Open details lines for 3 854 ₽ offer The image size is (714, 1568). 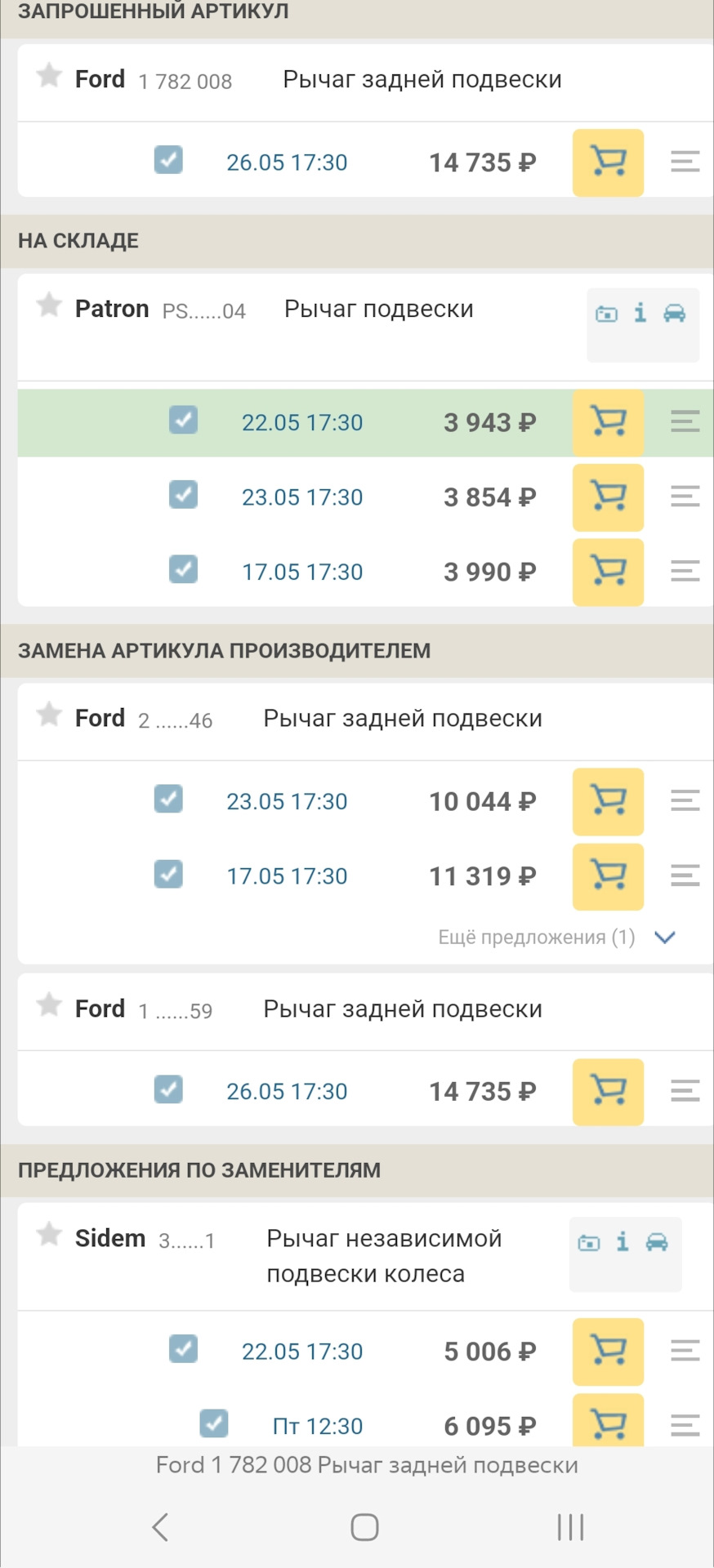click(x=685, y=497)
